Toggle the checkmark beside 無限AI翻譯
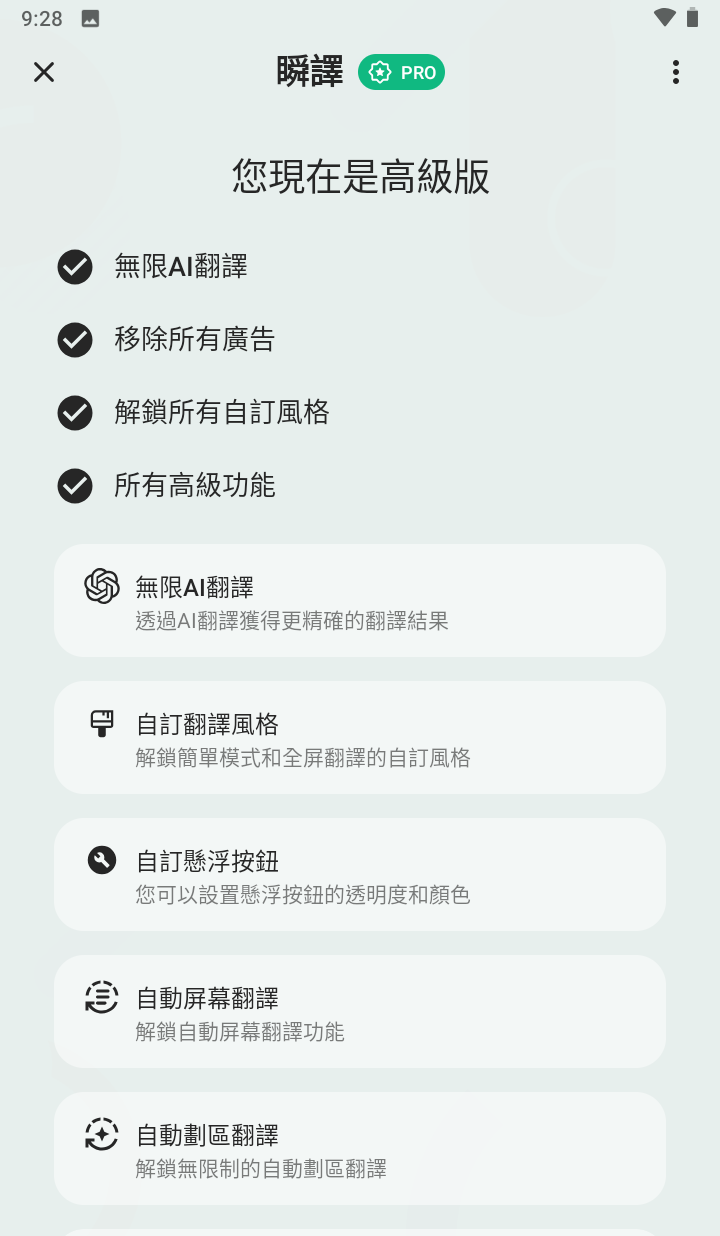 74,267
